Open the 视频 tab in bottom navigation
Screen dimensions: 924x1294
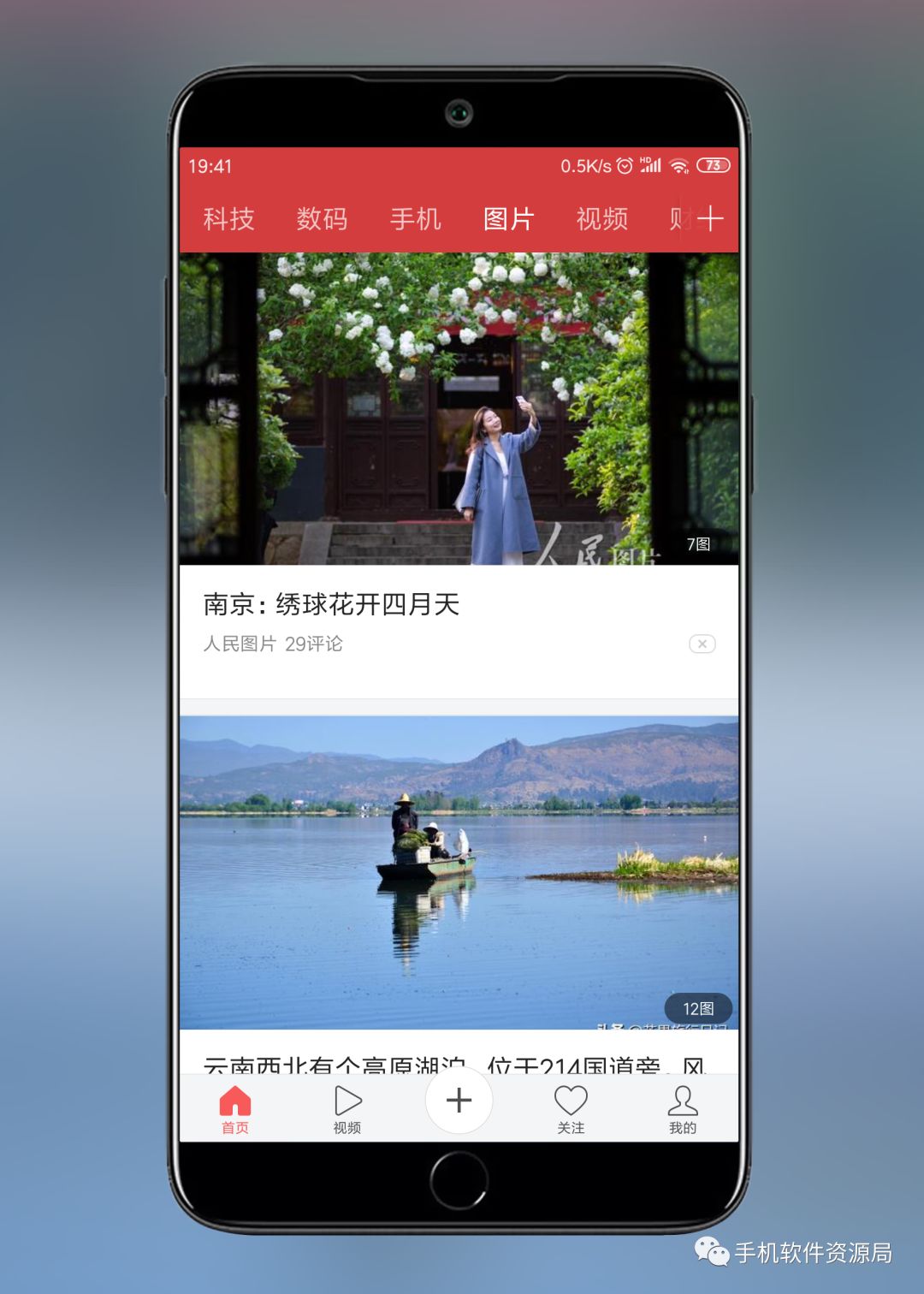tap(346, 1109)
